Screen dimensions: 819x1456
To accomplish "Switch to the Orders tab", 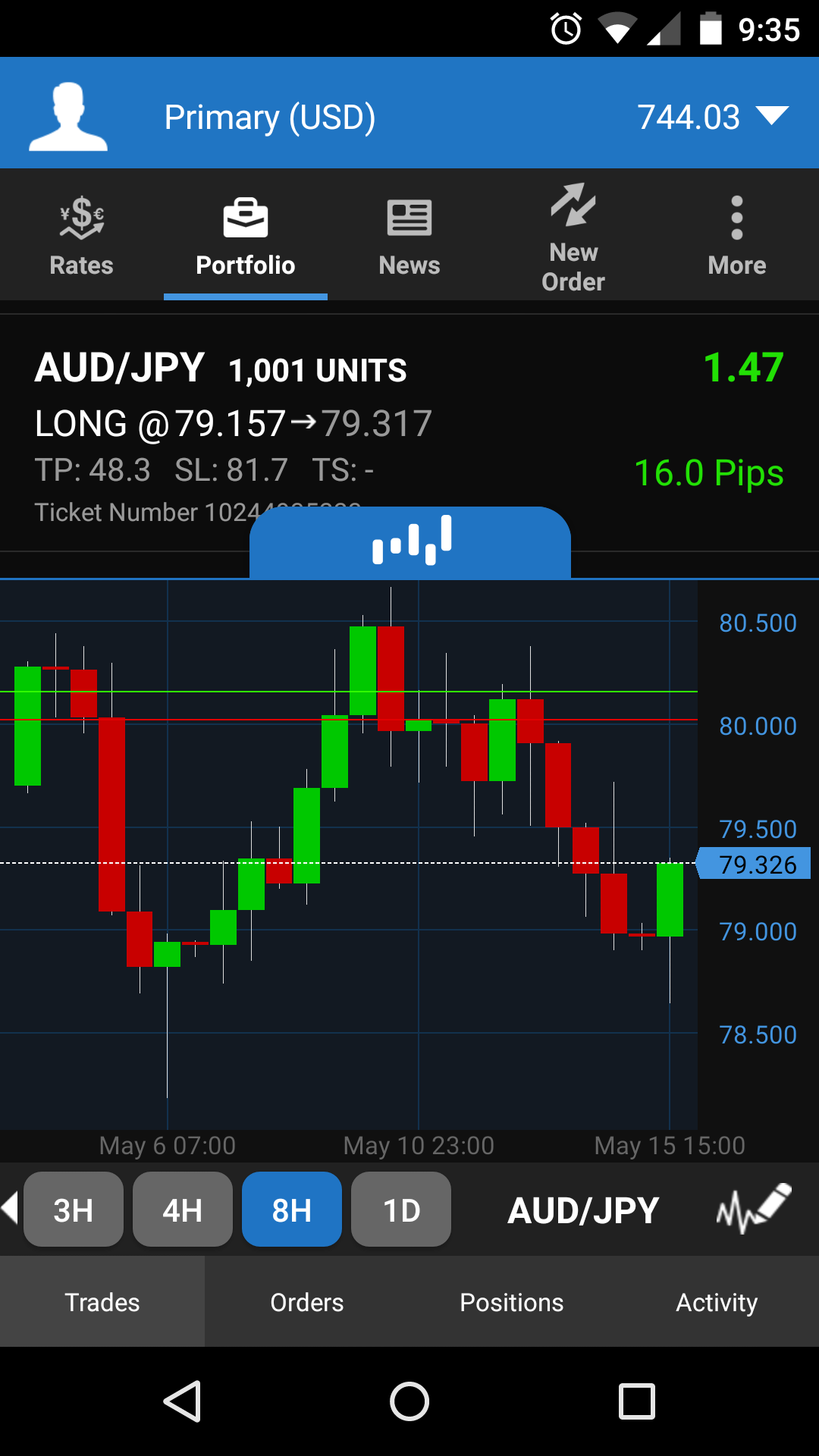I will tap(307, 1302).
